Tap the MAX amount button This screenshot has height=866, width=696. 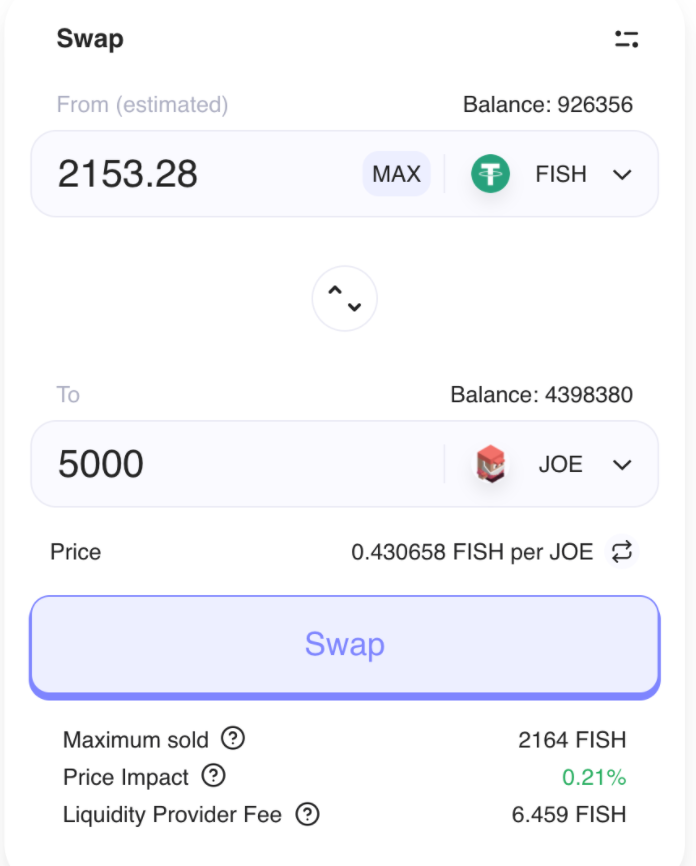pos(396,174)
